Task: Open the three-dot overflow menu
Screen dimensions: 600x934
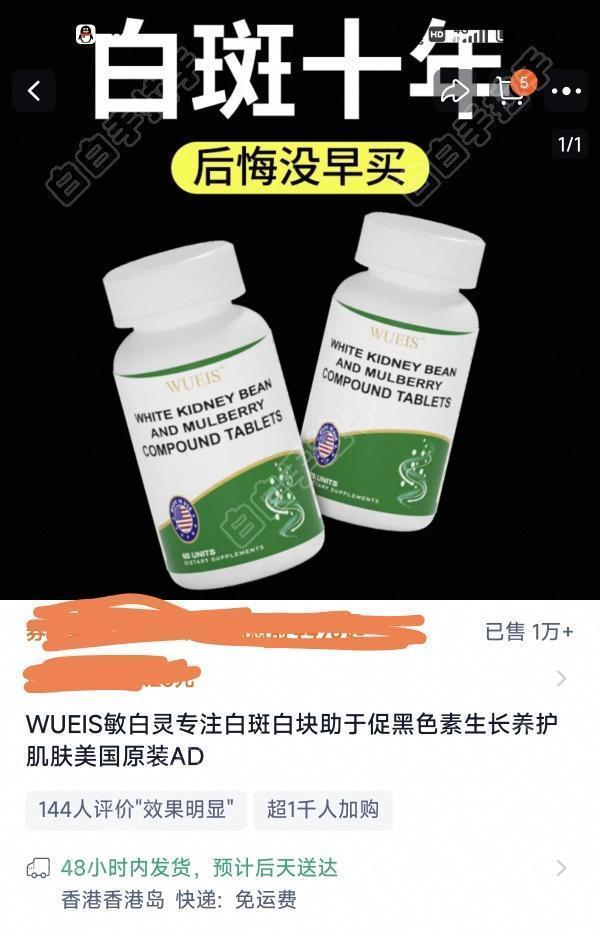Action: (566, 92)
